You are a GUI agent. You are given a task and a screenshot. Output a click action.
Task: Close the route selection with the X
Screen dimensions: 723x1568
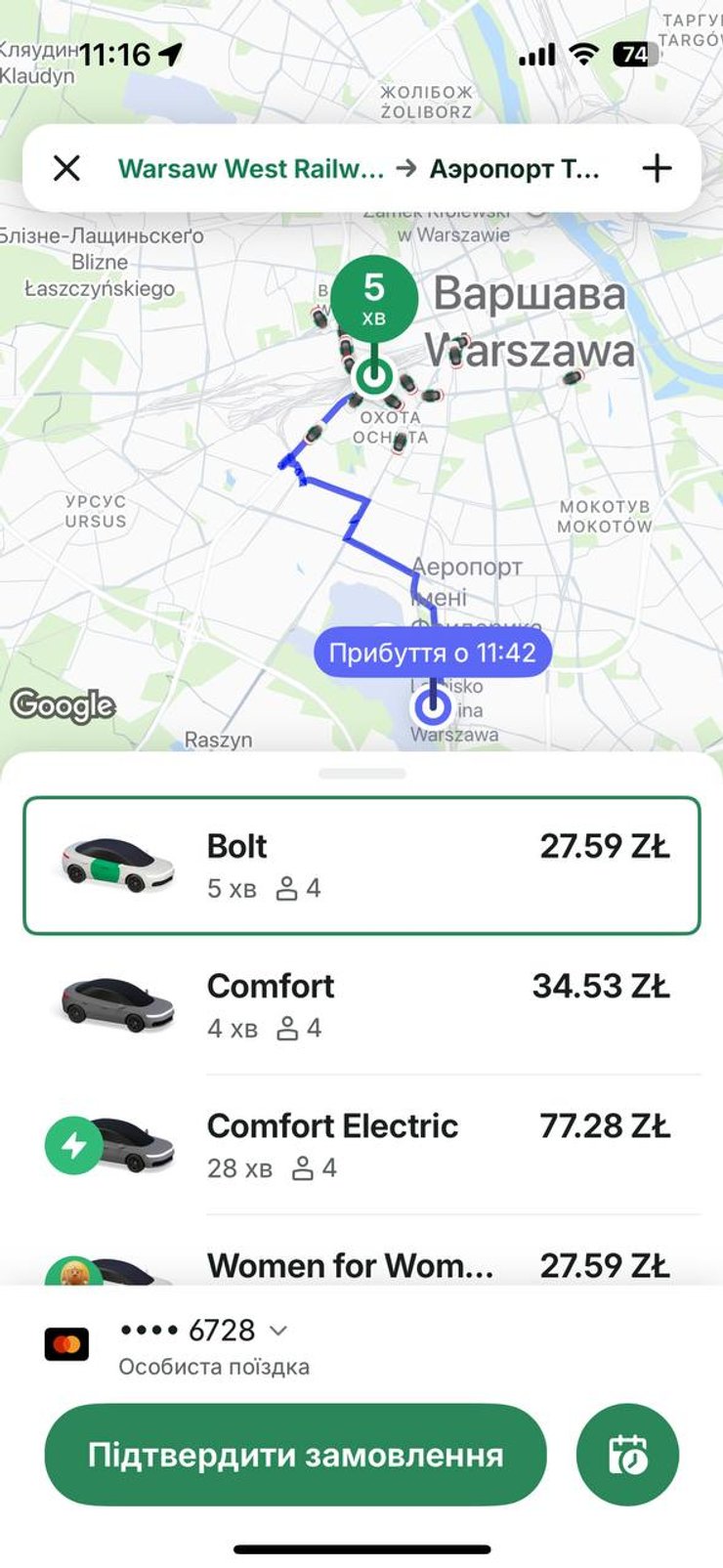[66, 169]
